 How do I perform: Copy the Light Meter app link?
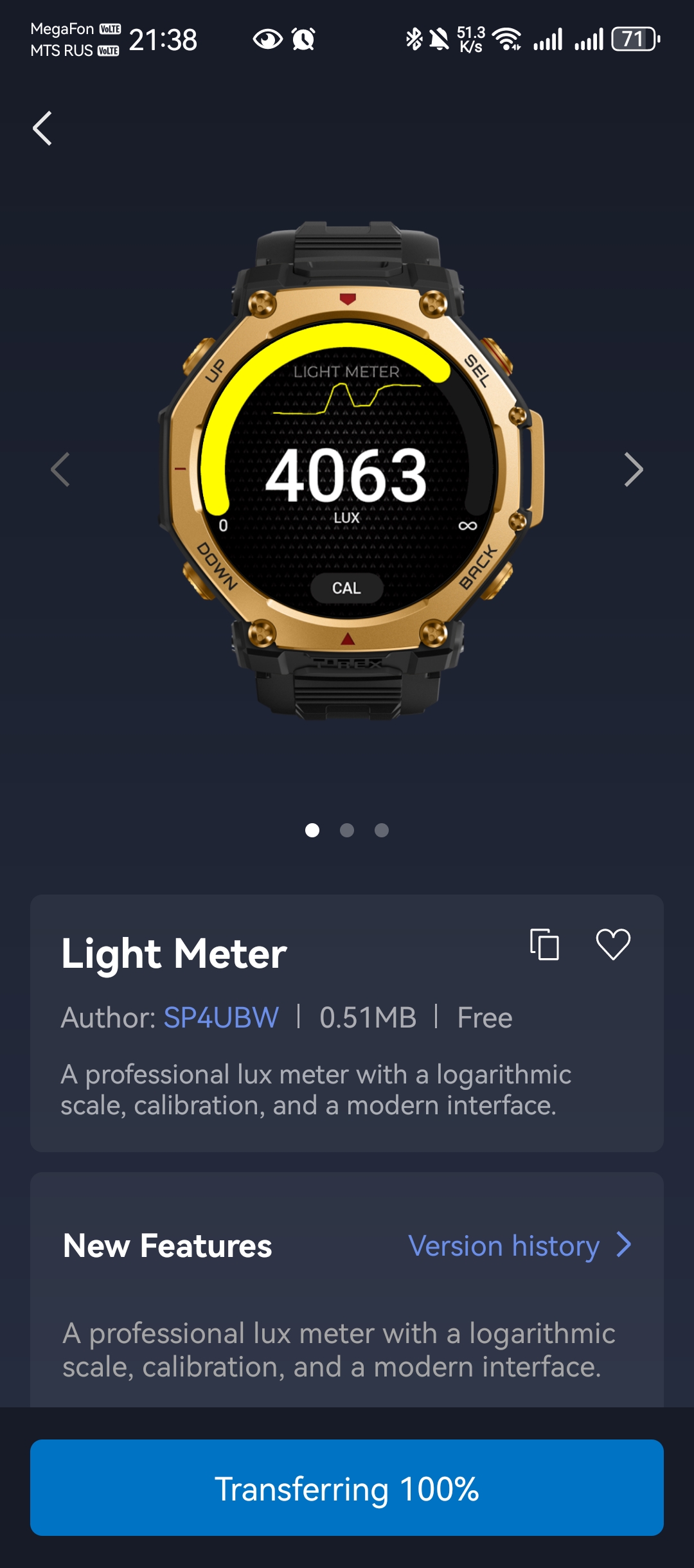(x=544, y=944)
